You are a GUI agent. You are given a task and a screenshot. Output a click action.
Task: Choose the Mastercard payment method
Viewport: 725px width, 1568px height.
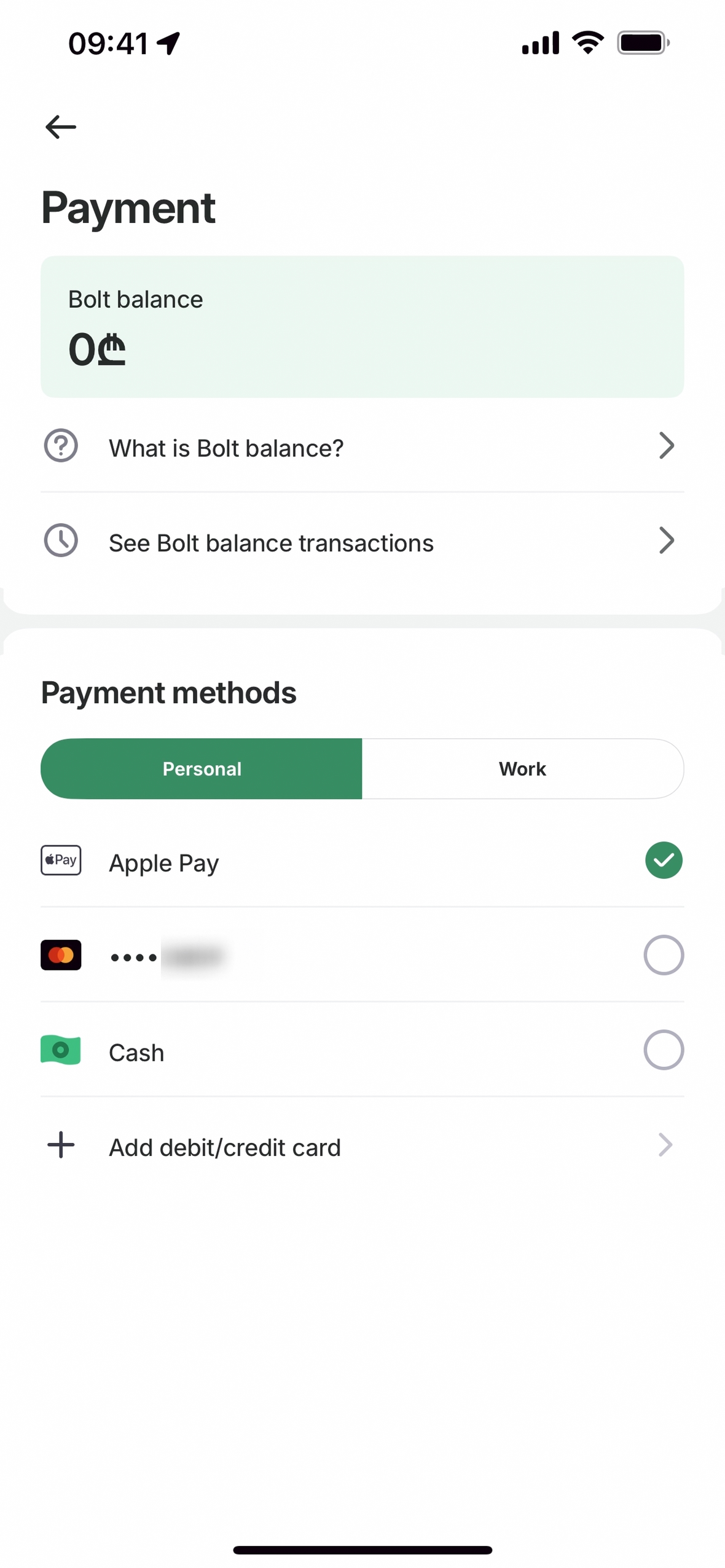(x=361, y=956)
